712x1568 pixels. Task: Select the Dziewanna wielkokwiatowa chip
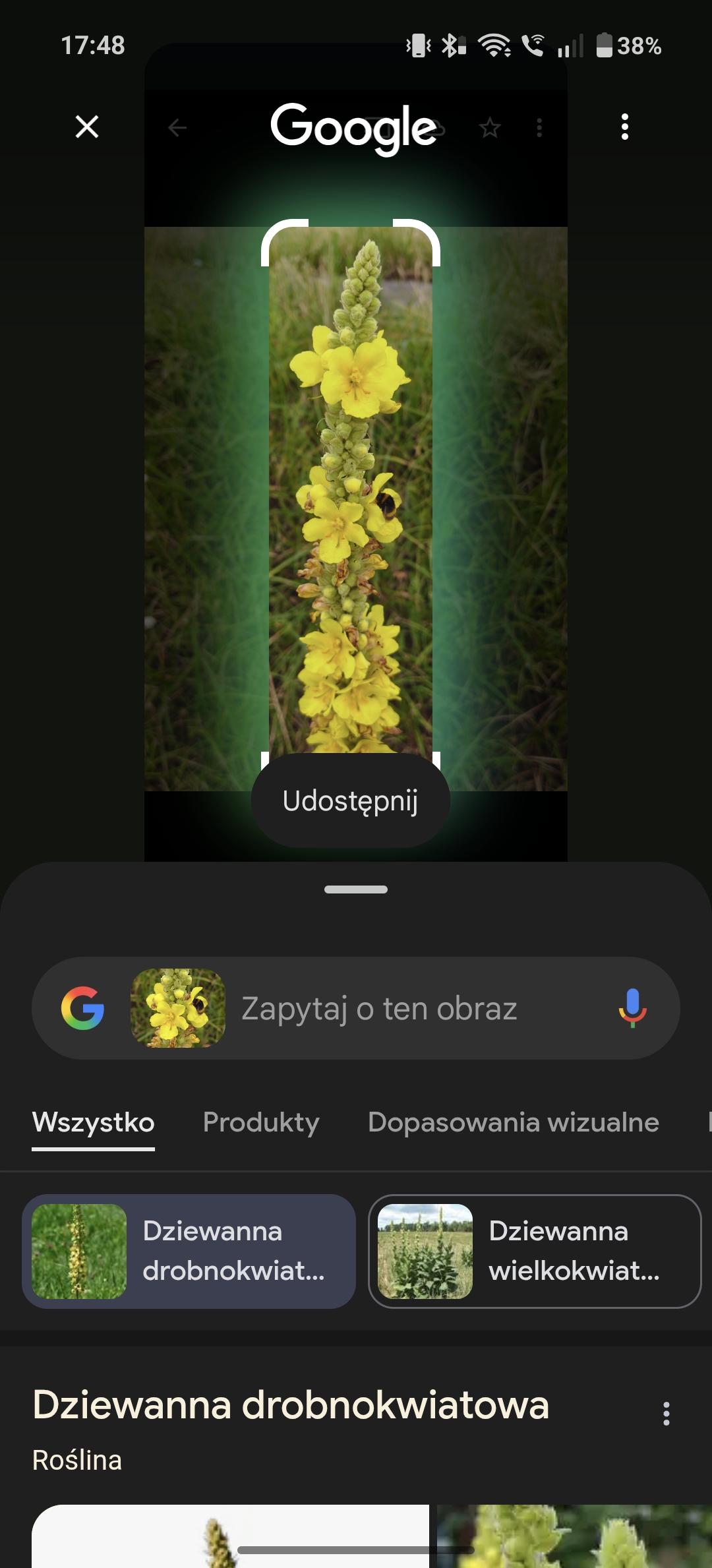click(535, 1251)
